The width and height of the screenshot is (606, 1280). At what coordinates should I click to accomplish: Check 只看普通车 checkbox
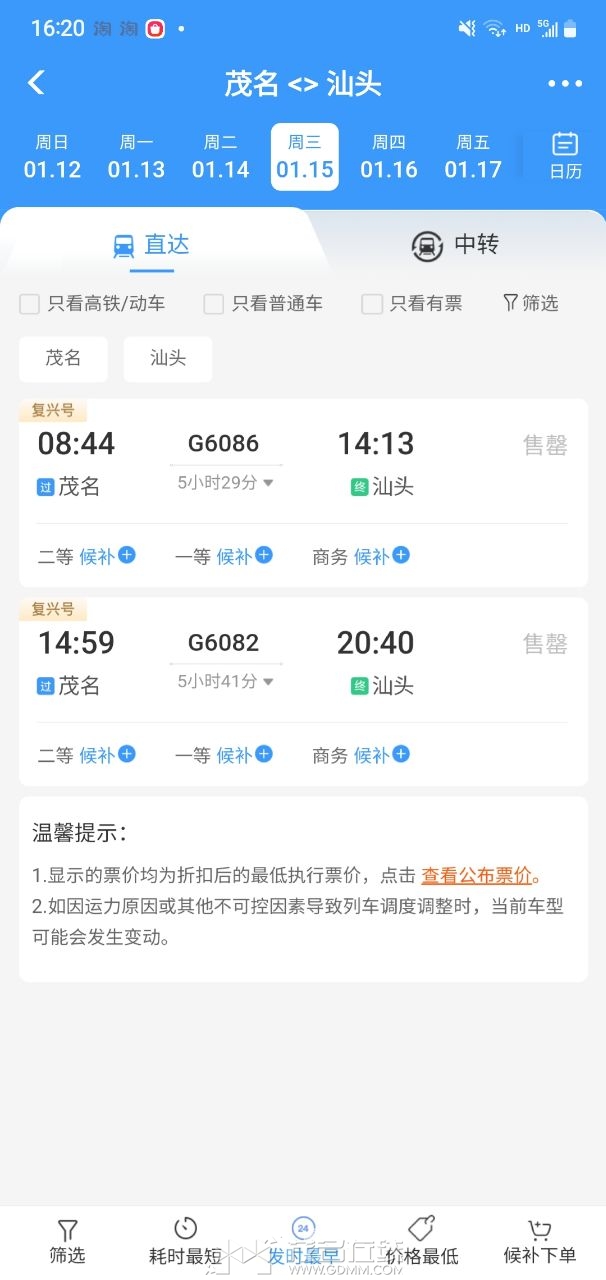(214, 304)
